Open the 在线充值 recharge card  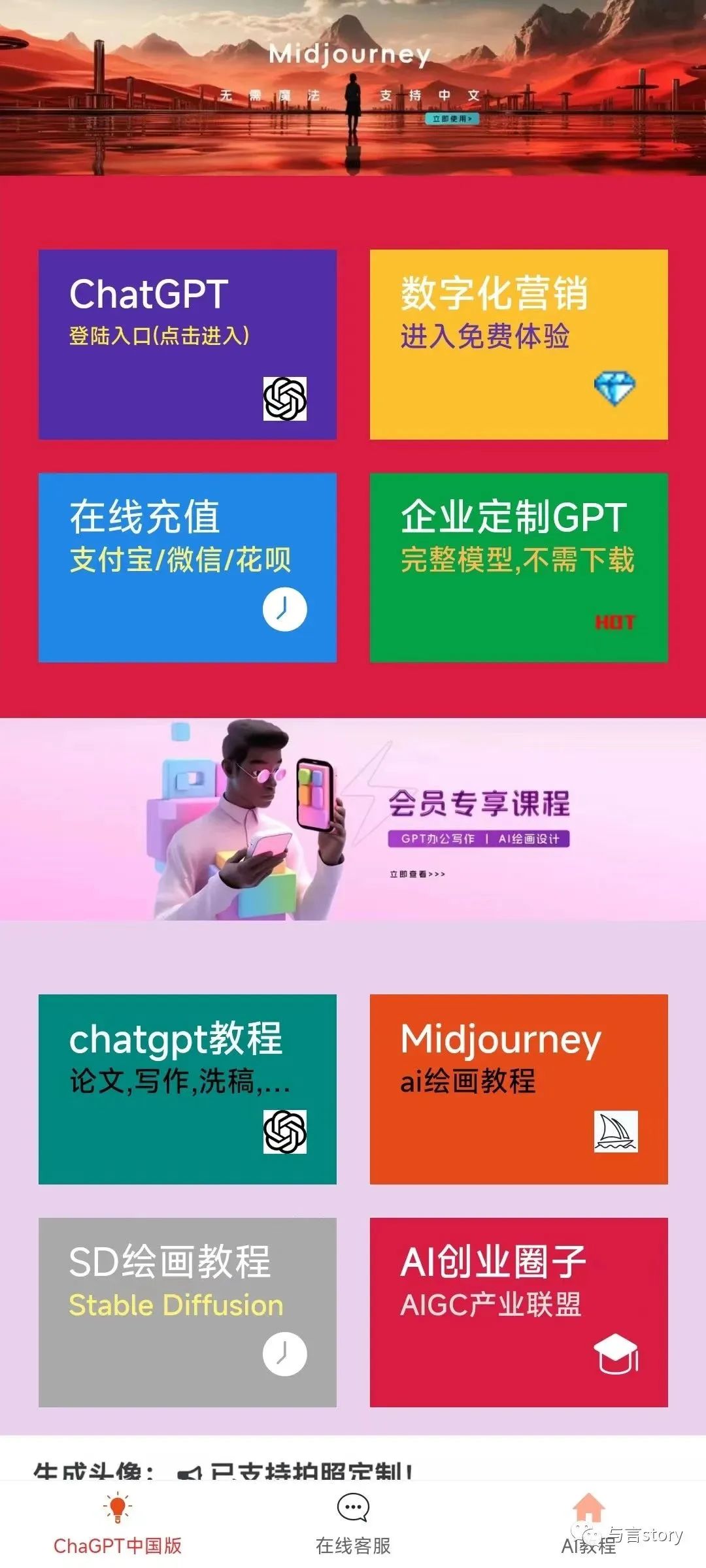[188, 567]
